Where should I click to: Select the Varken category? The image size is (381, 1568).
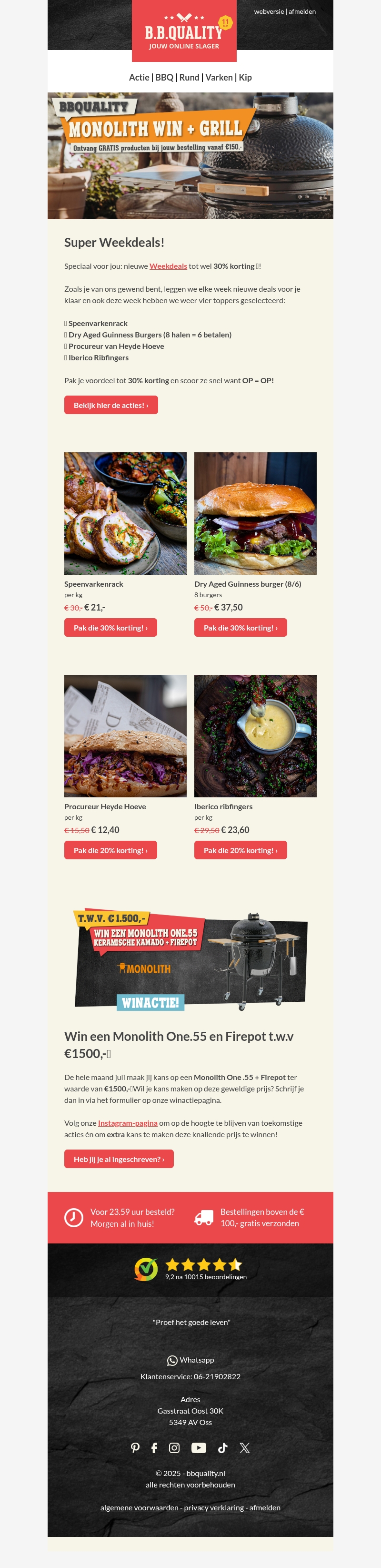[219, 77]
